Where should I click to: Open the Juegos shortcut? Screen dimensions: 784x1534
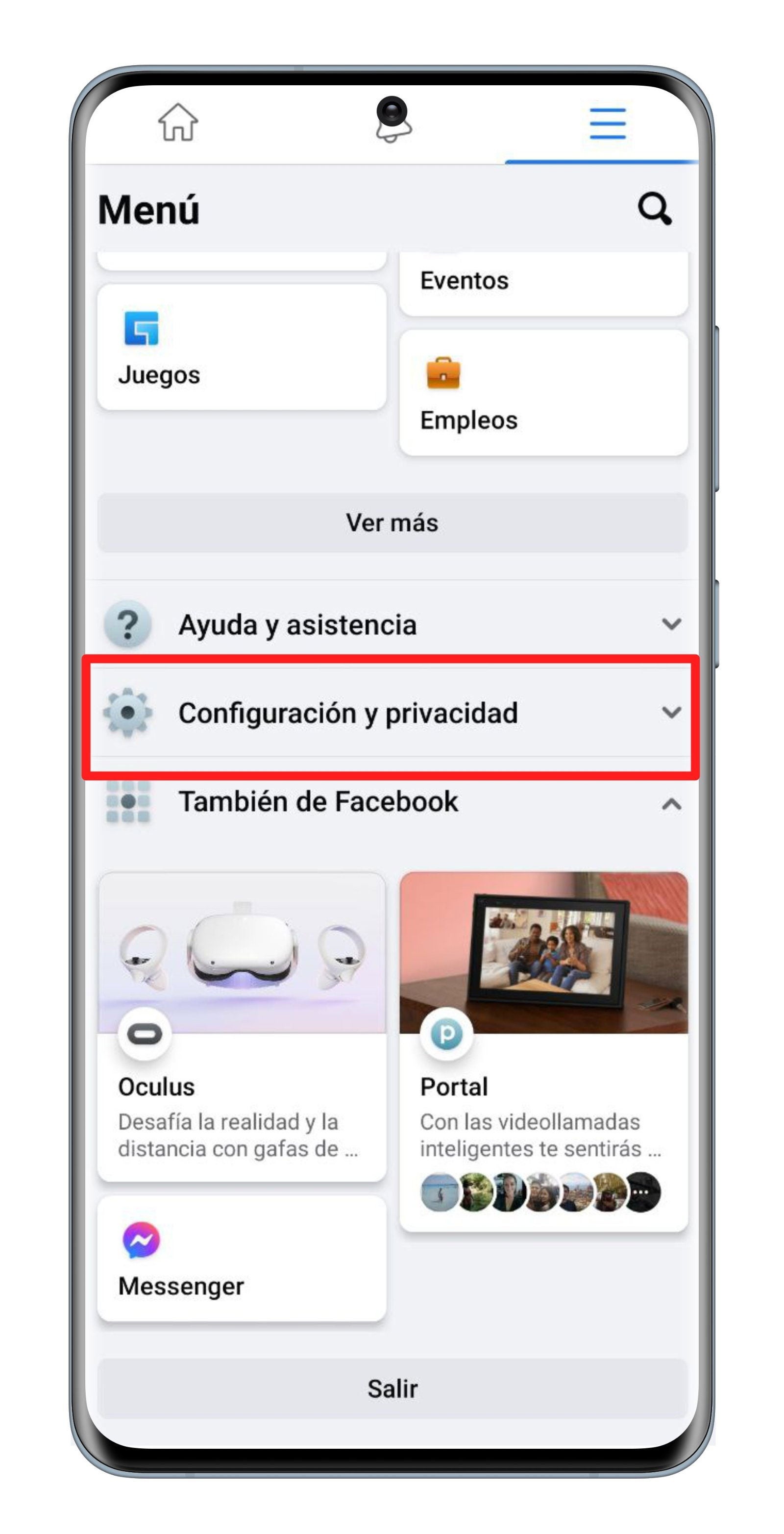[241, 347]
